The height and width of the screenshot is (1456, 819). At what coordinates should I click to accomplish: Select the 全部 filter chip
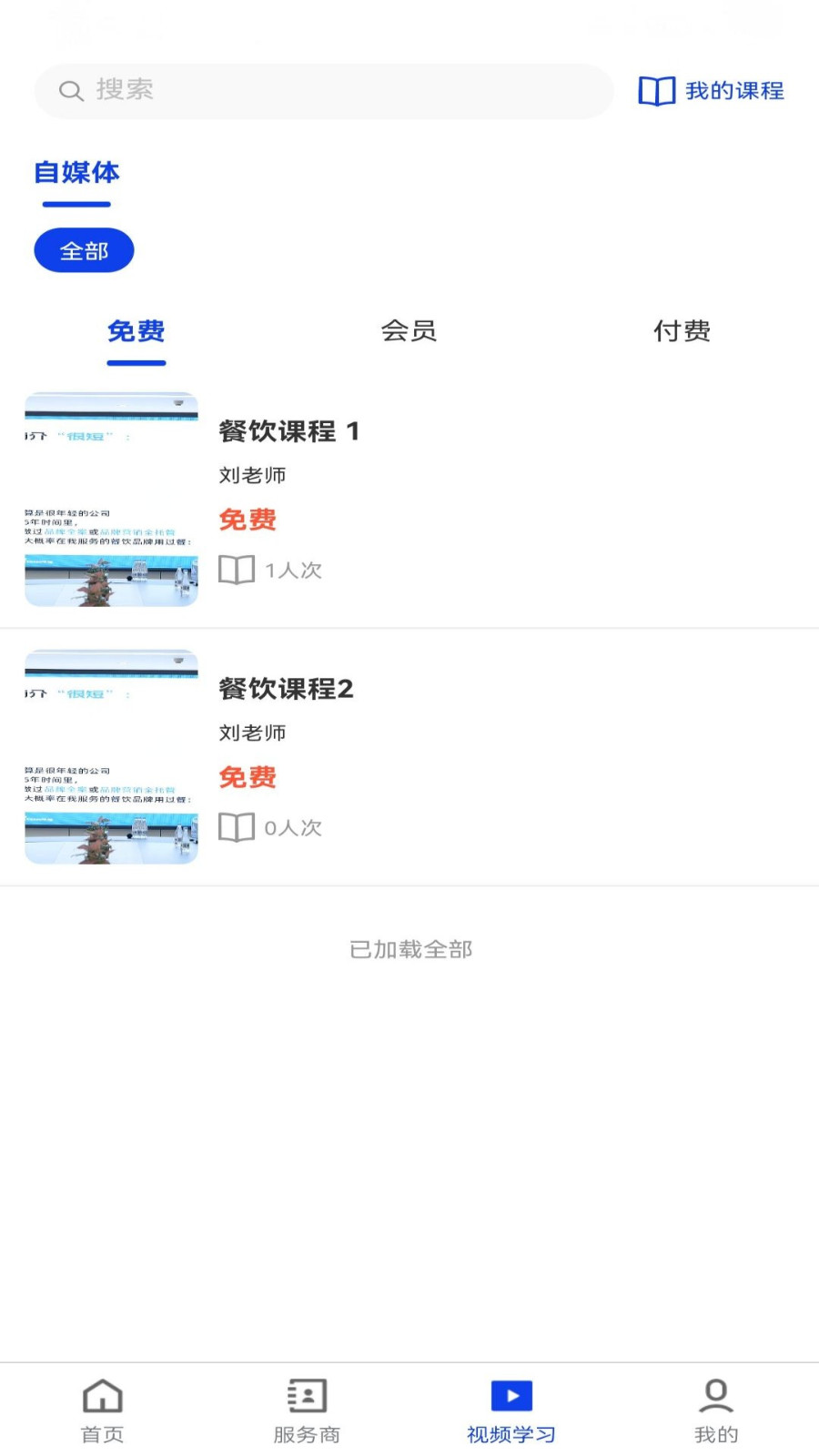pyautogui.click(x=84, y=250)
